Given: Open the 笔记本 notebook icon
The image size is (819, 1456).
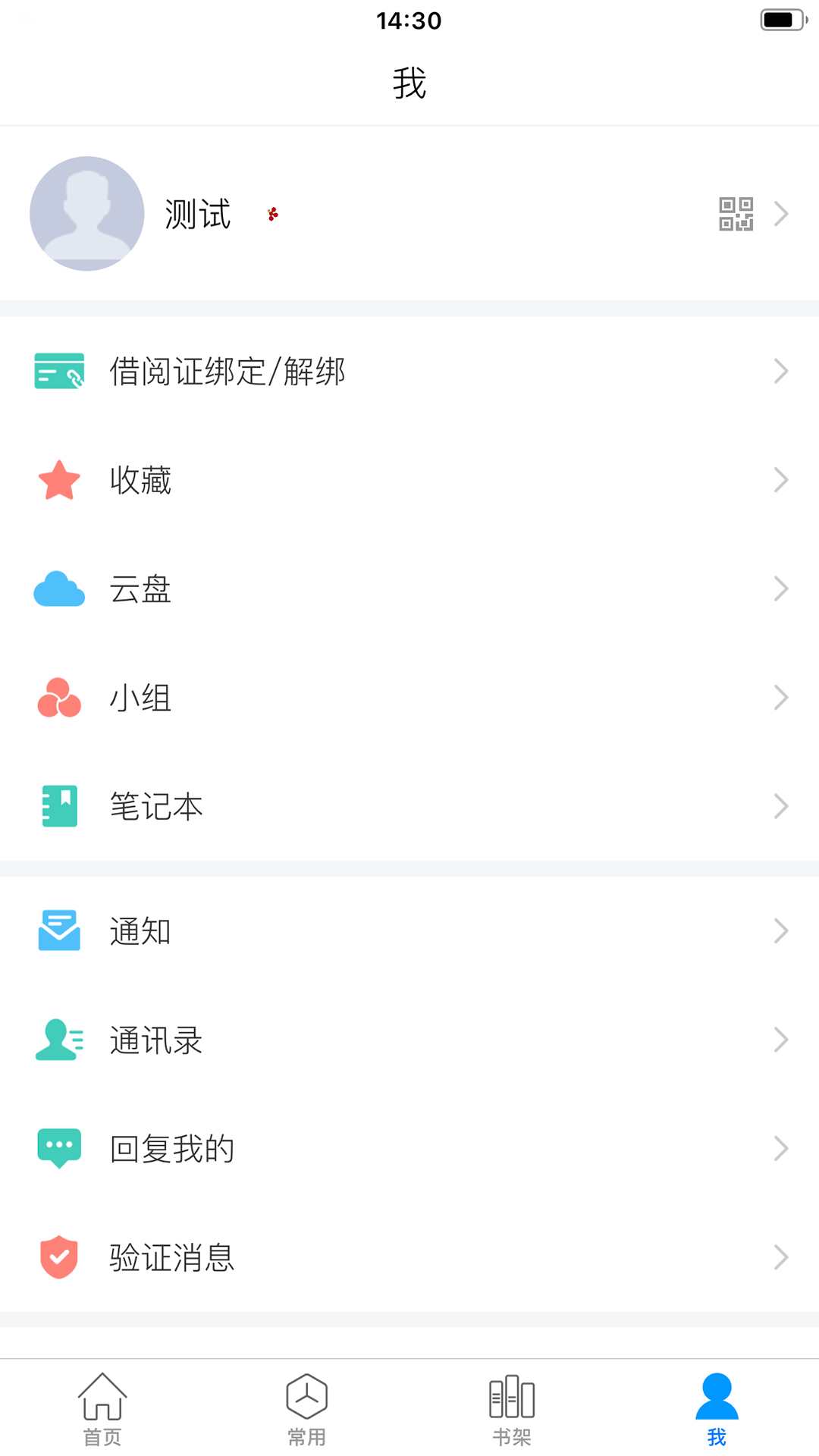Looking at the screenshot, I should [x=59, y=806].
